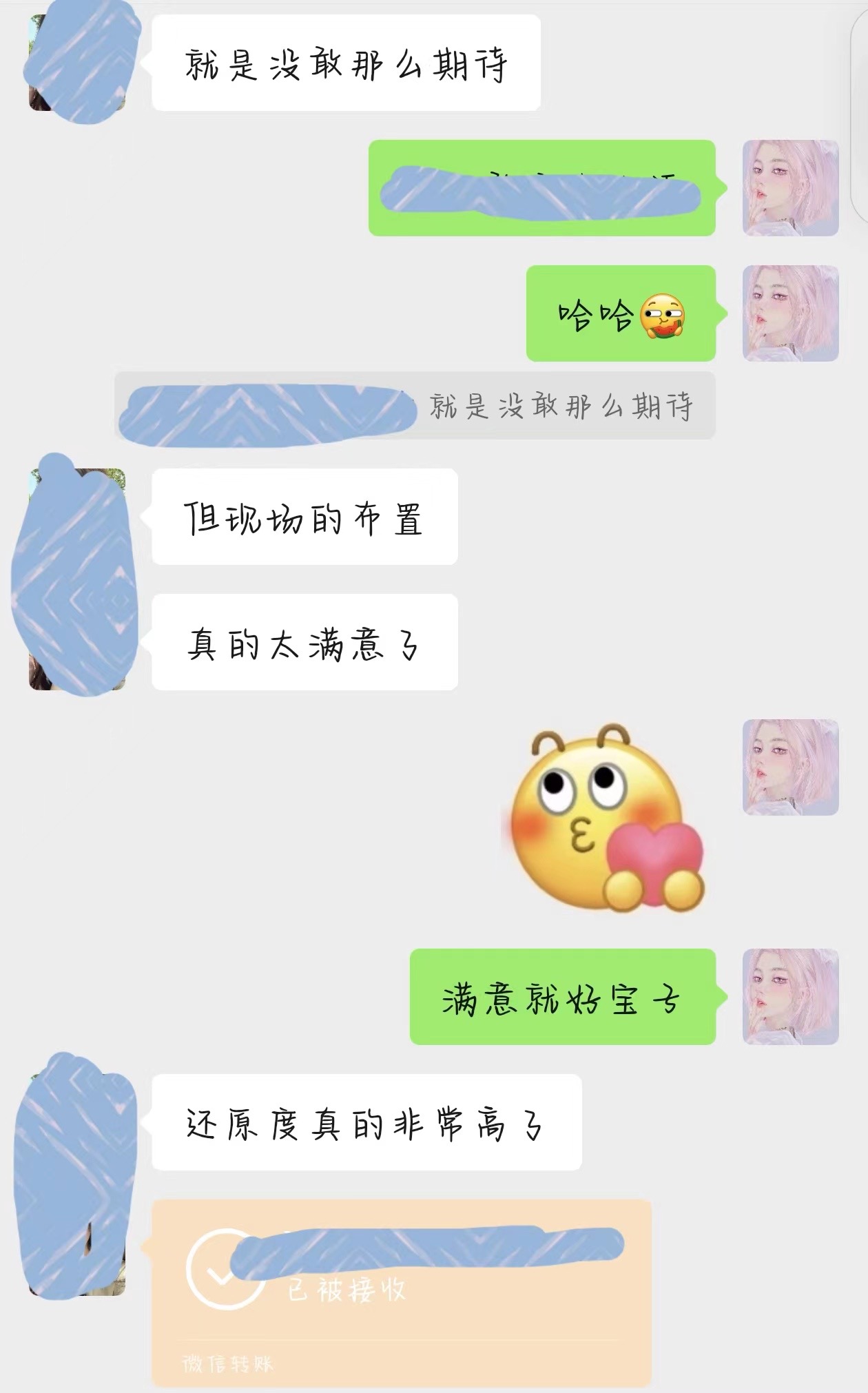The image size is (868, 1393).
Task: Tap the avatar next to 哈哈 message
Action: [x=790, y=313]
